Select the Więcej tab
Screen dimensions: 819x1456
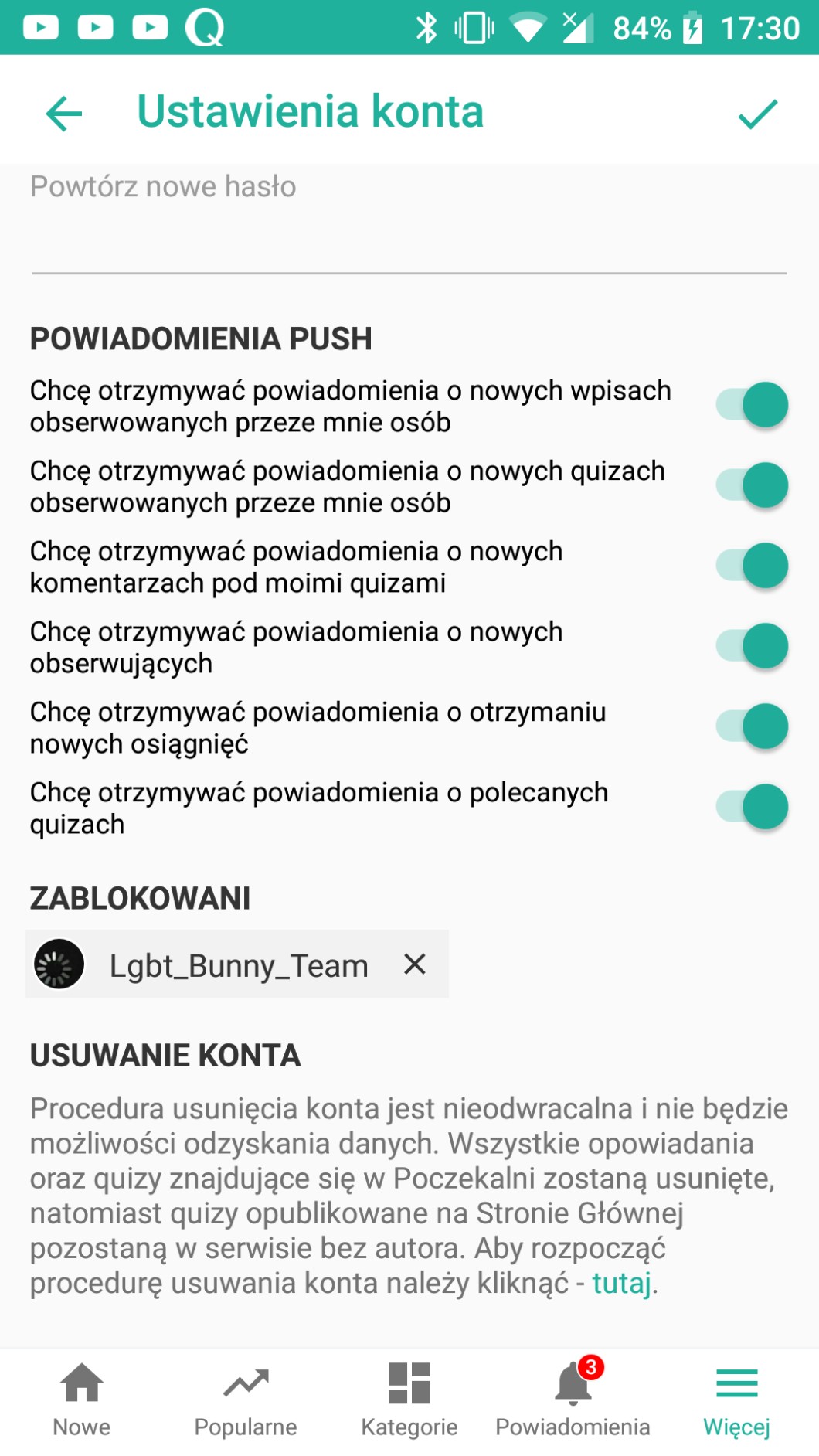737,1400
